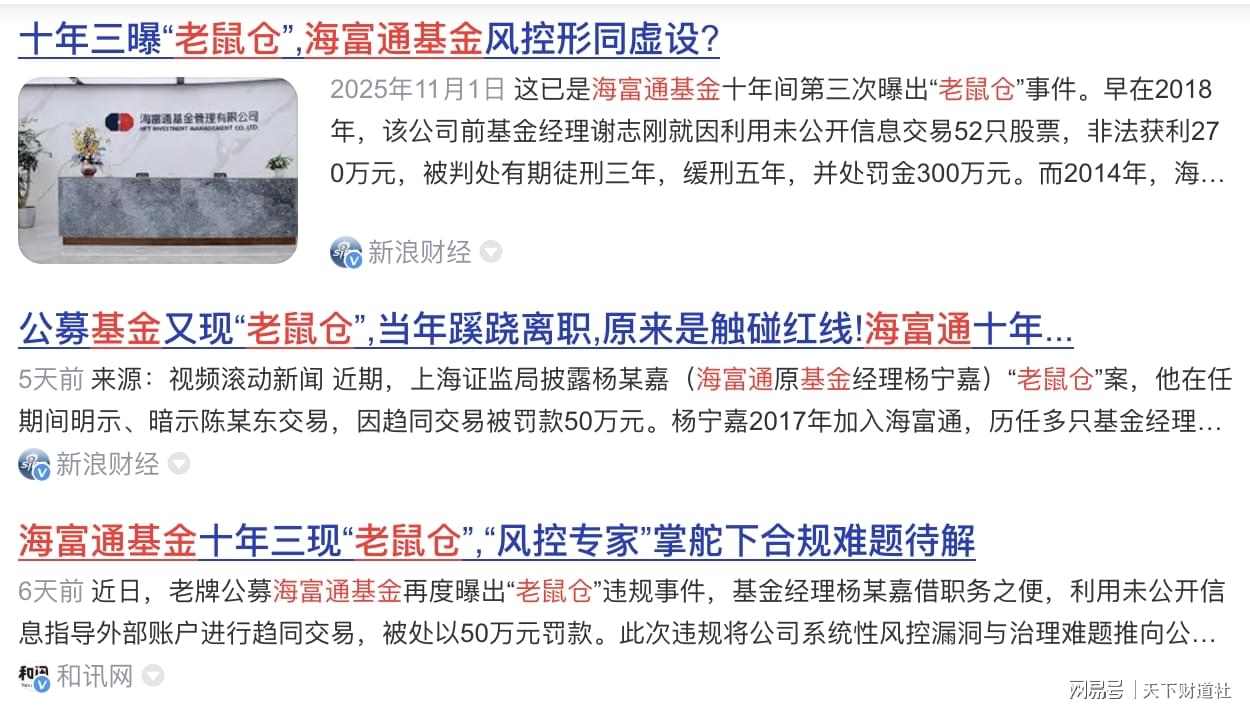Image resolution: width=1250 pixels, height=710 pixels.
Task: Open the 和讯网 source link
Action: [x=94, y=677]
